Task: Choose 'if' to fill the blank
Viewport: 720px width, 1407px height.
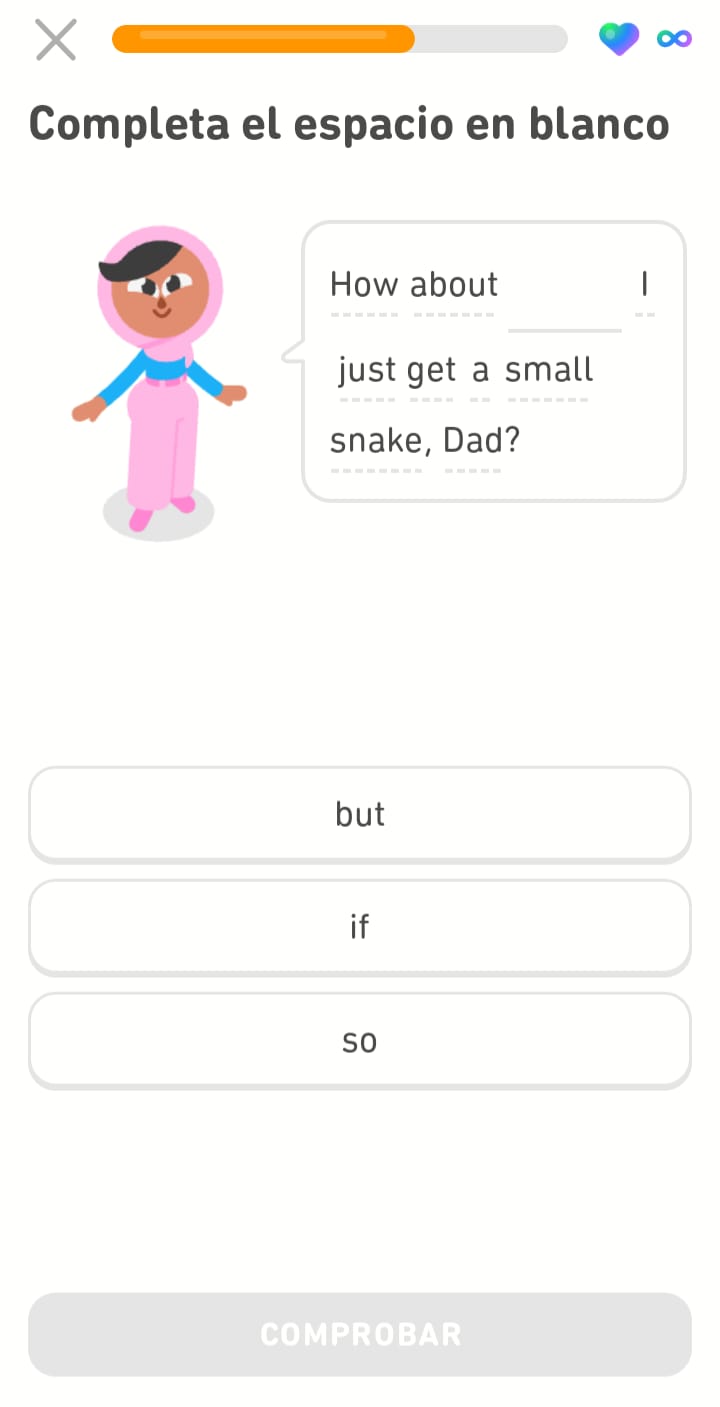Action: [360, 926]
